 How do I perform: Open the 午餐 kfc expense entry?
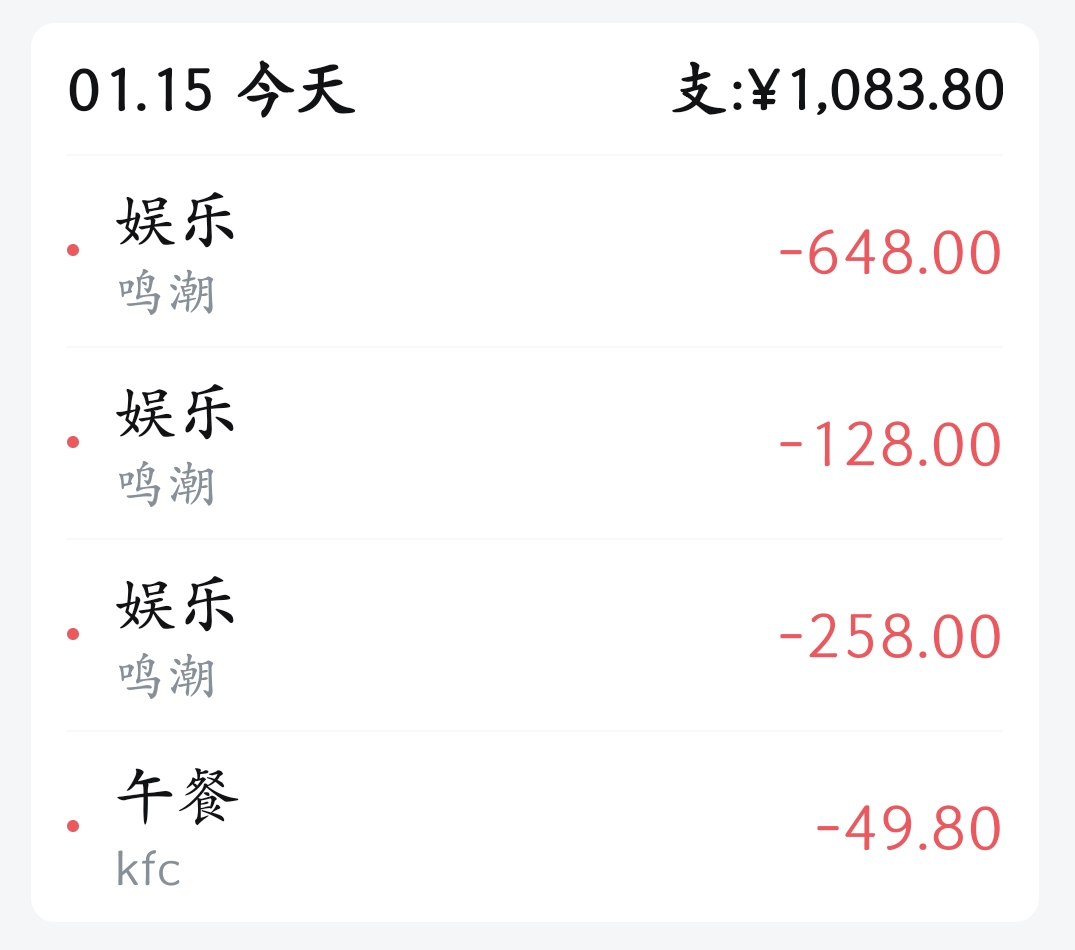click(535, 827)
